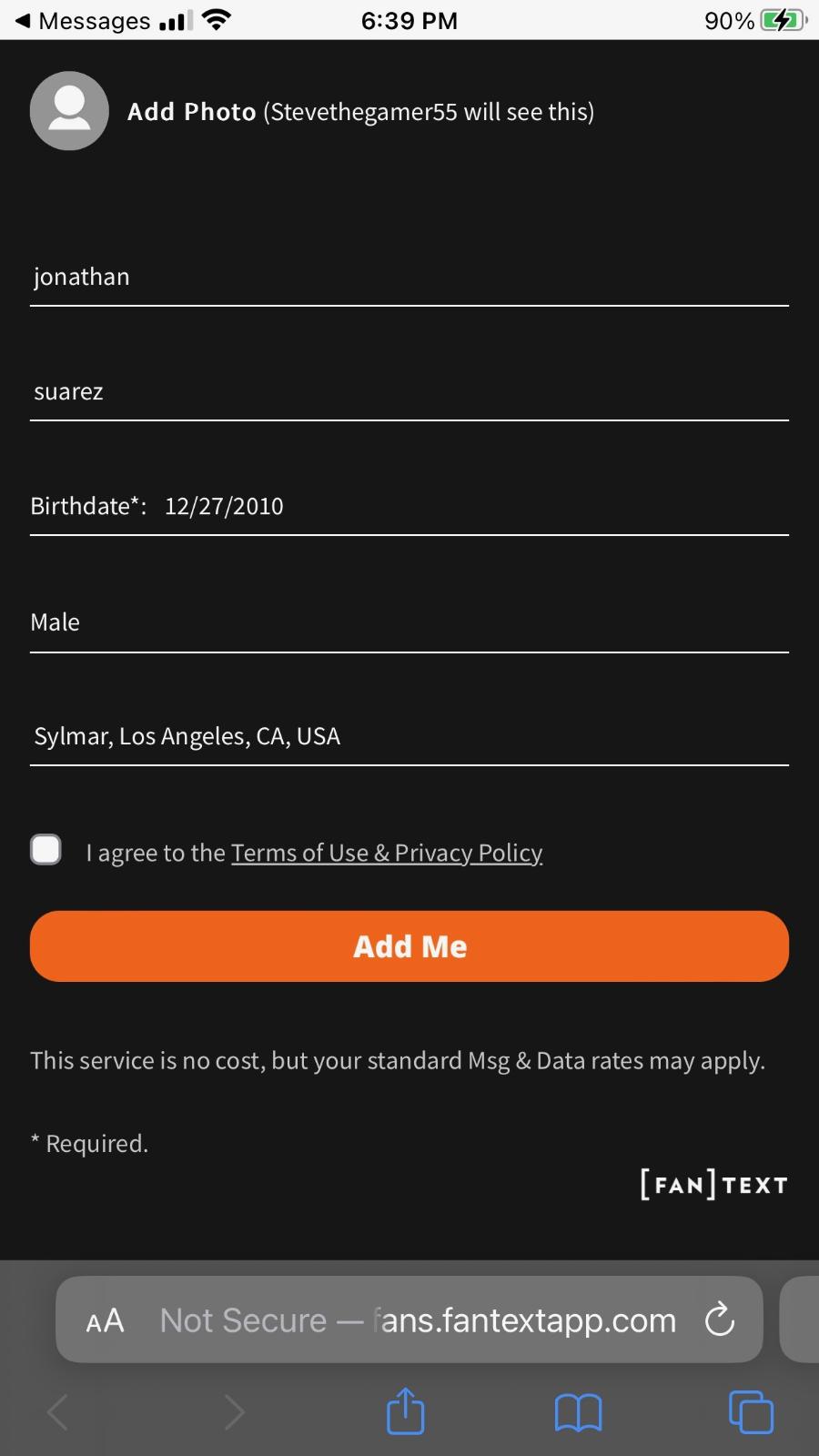Open Terms of Use & Privacy Policy link

click(387, 853)
